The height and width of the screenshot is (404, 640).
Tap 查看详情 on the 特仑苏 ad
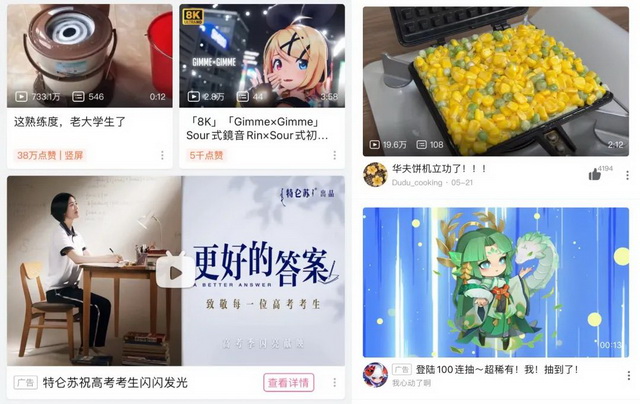(x=289, y=383)
